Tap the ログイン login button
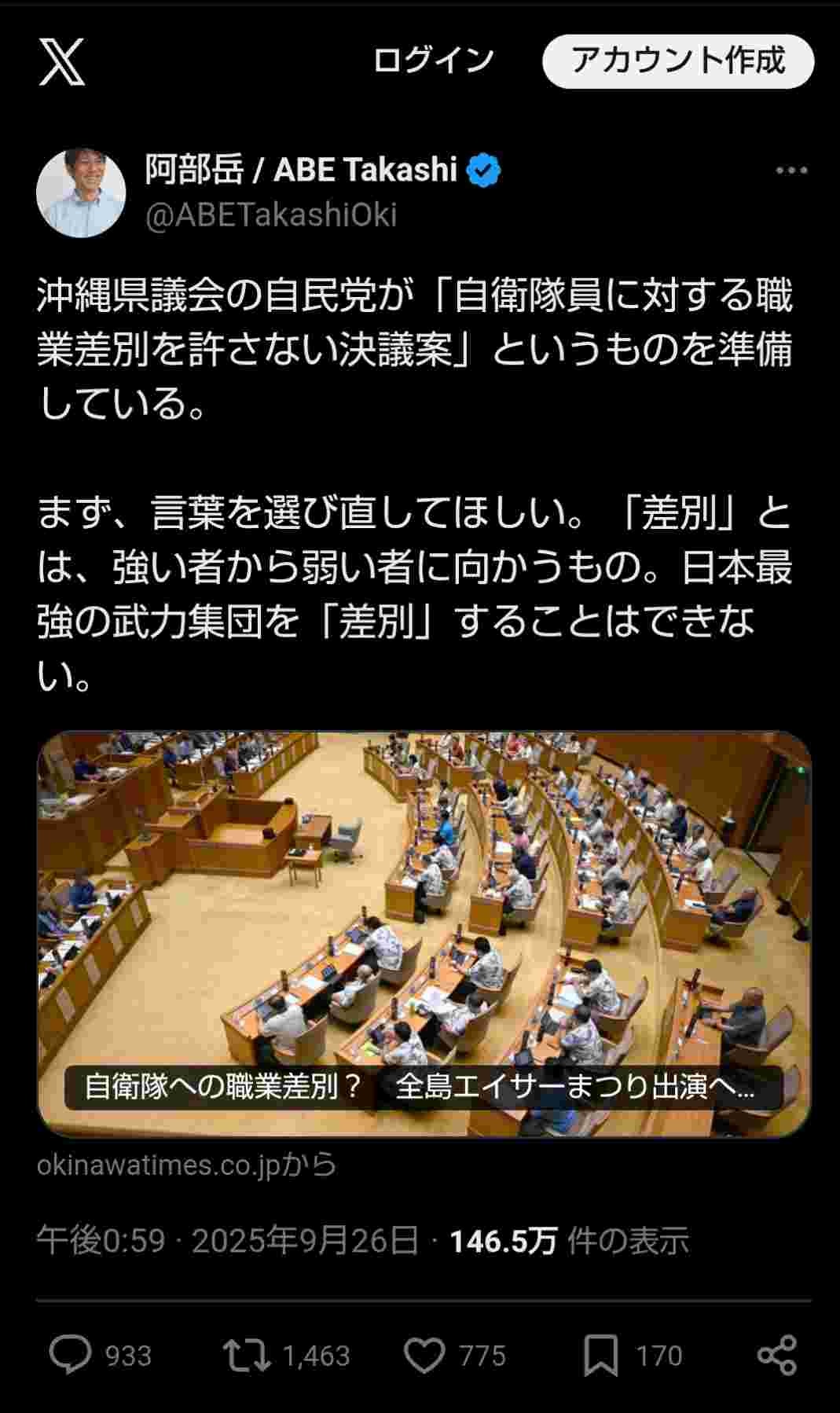The width and height of the screenshot is (840, 1413). point(433,61)
